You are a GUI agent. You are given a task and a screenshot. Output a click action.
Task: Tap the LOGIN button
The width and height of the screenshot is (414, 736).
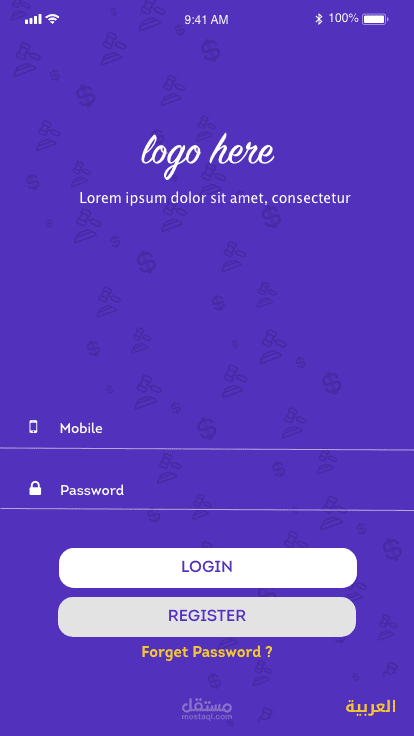point(207,567)
